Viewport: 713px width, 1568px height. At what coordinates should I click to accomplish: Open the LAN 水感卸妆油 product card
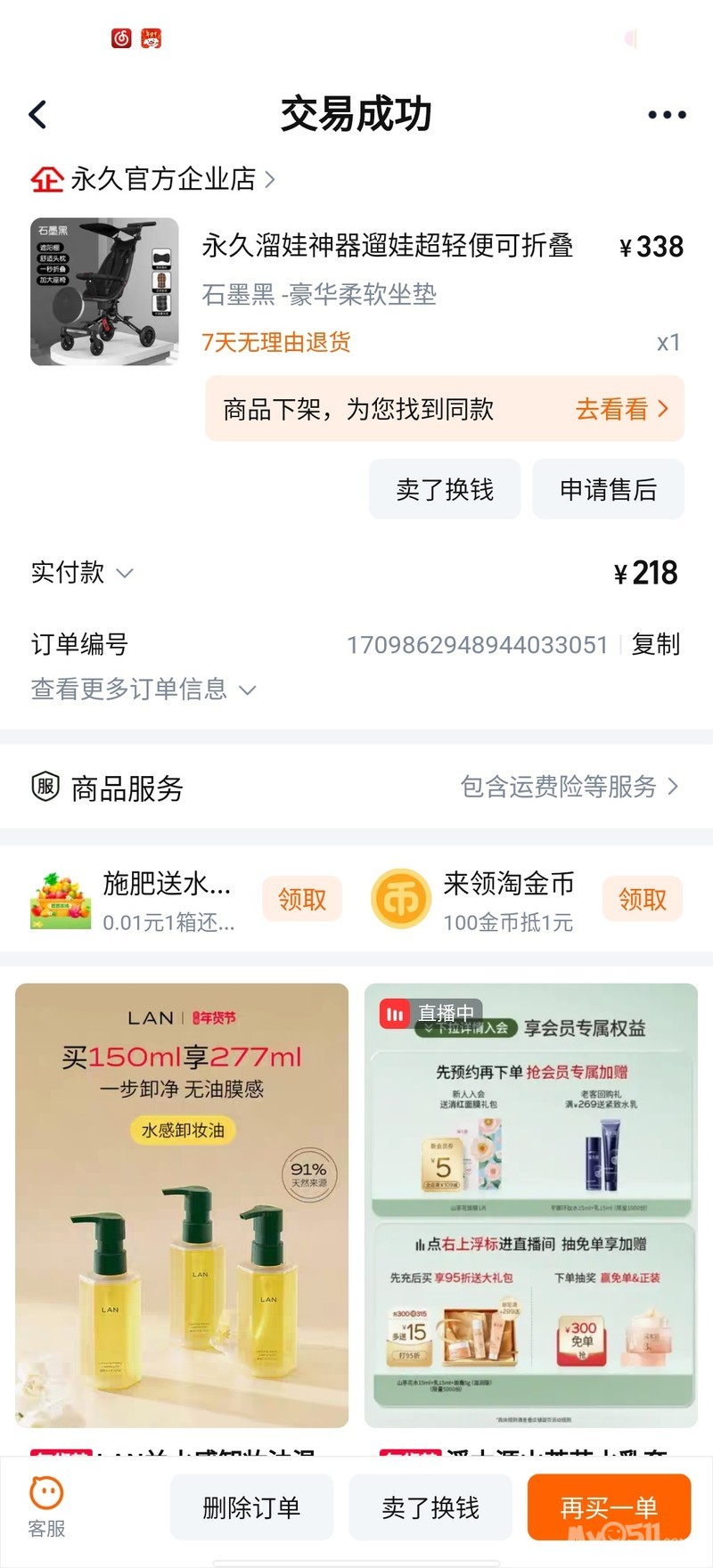click(x=182, y=1205)
